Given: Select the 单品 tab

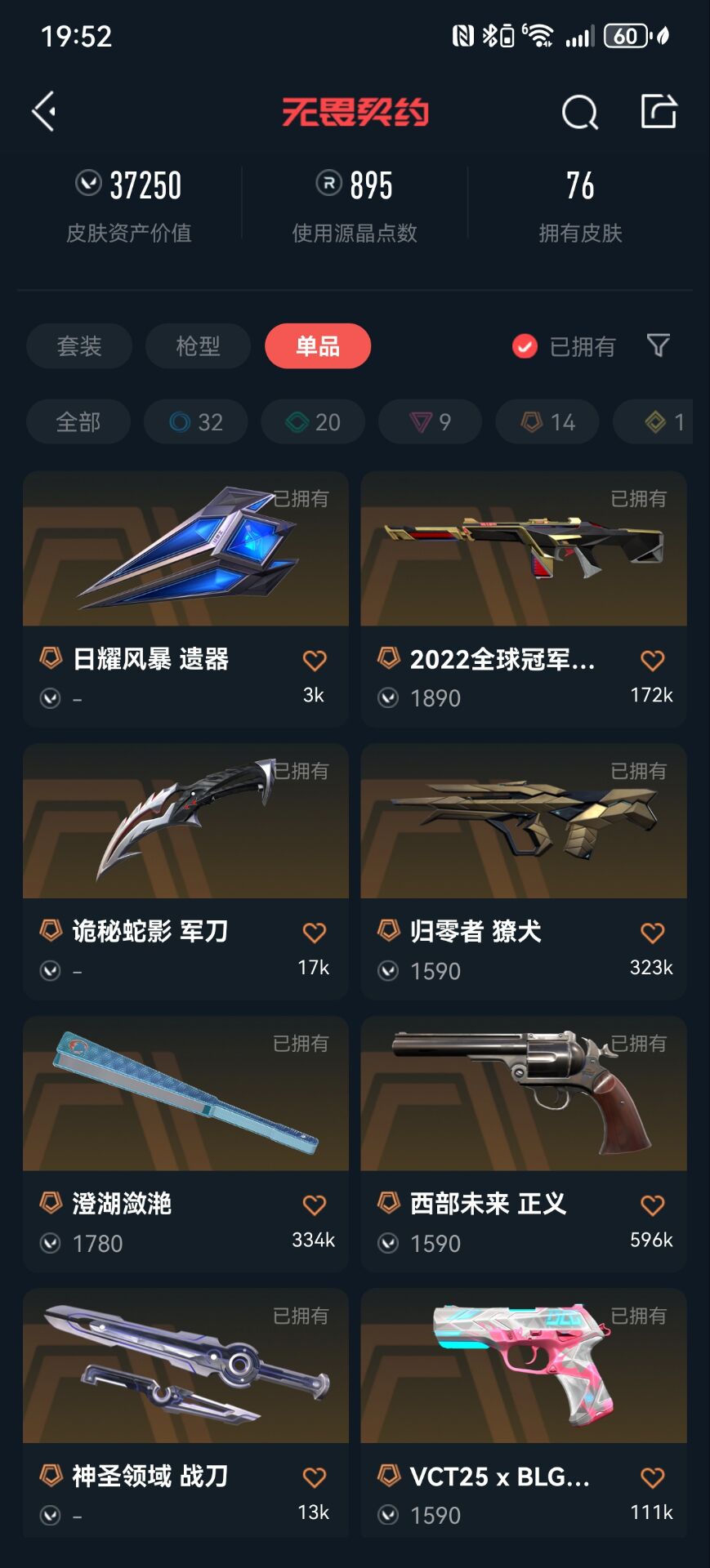Looking at the screenshot, I should pos(318,346).
